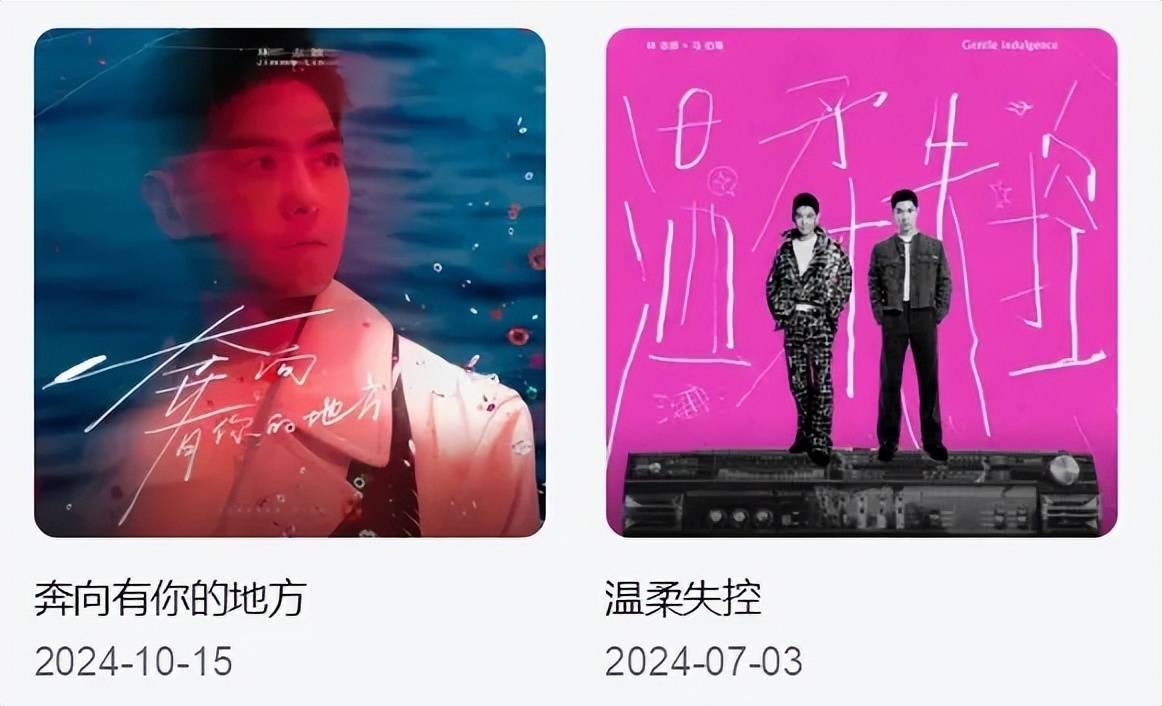Open the album 奔向有你的地方
This screenshot has width=1162, height=706.
pyautogui.click(x=290, y=282)
